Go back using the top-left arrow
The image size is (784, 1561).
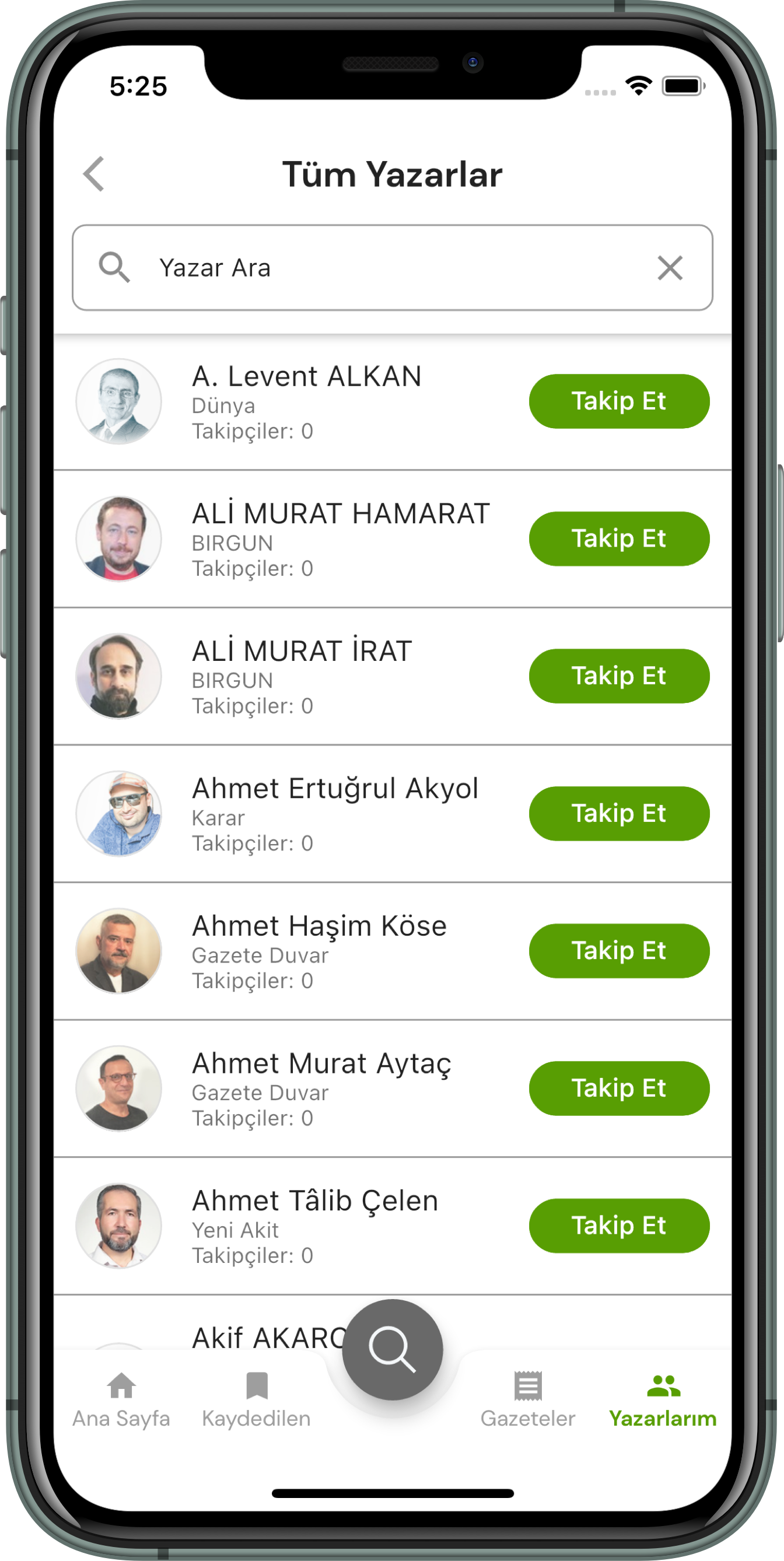point(94,174)
